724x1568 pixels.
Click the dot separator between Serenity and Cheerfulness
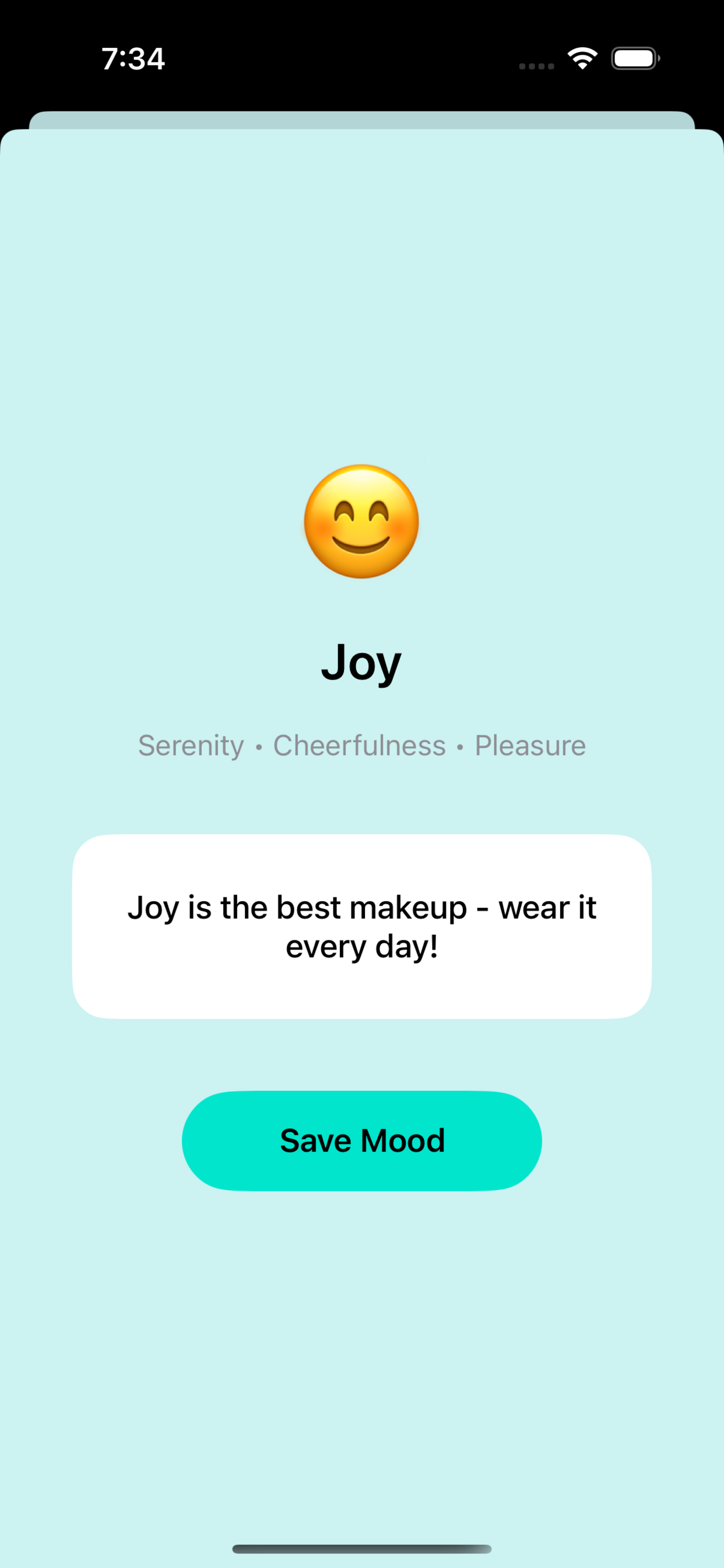pyautogui.click(x=258, y=746)
